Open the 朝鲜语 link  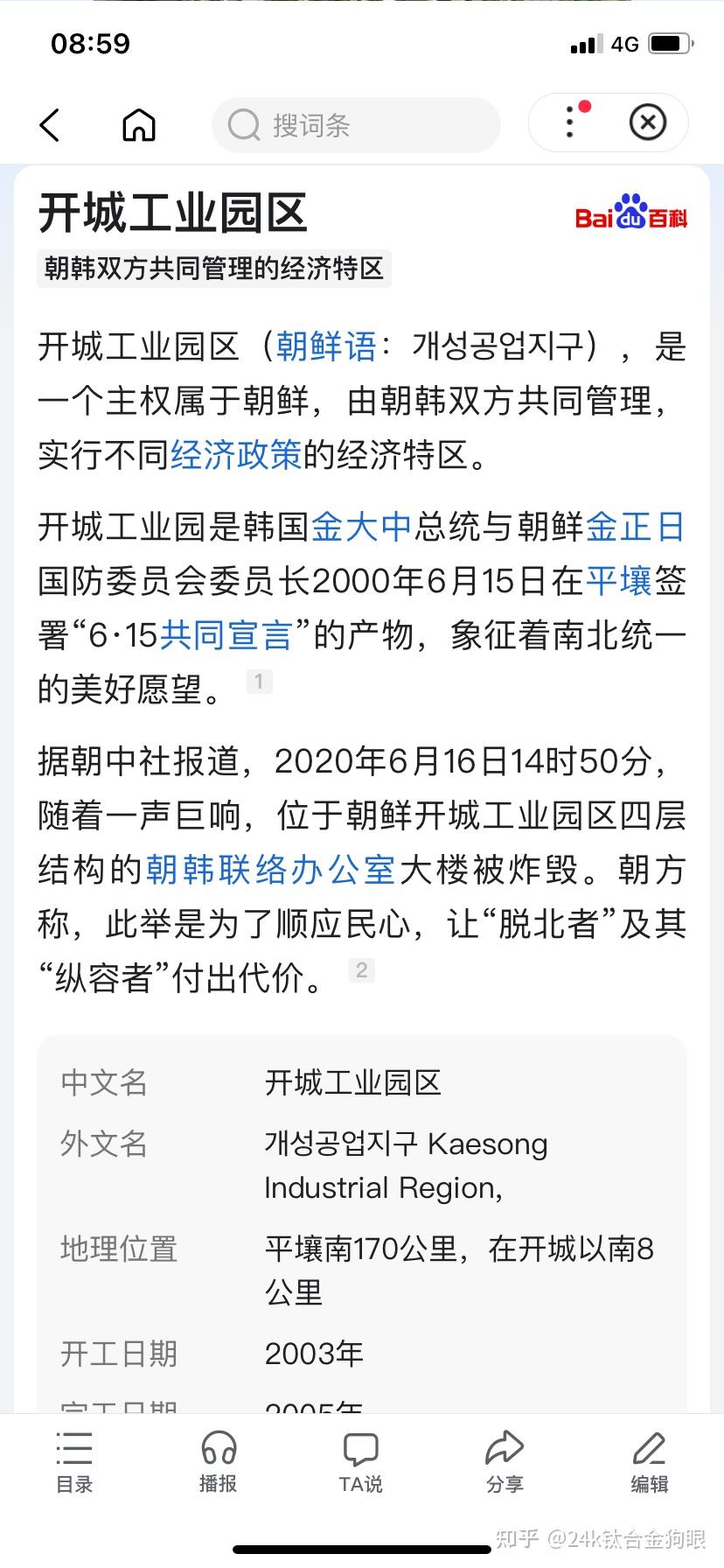(326, 346)
